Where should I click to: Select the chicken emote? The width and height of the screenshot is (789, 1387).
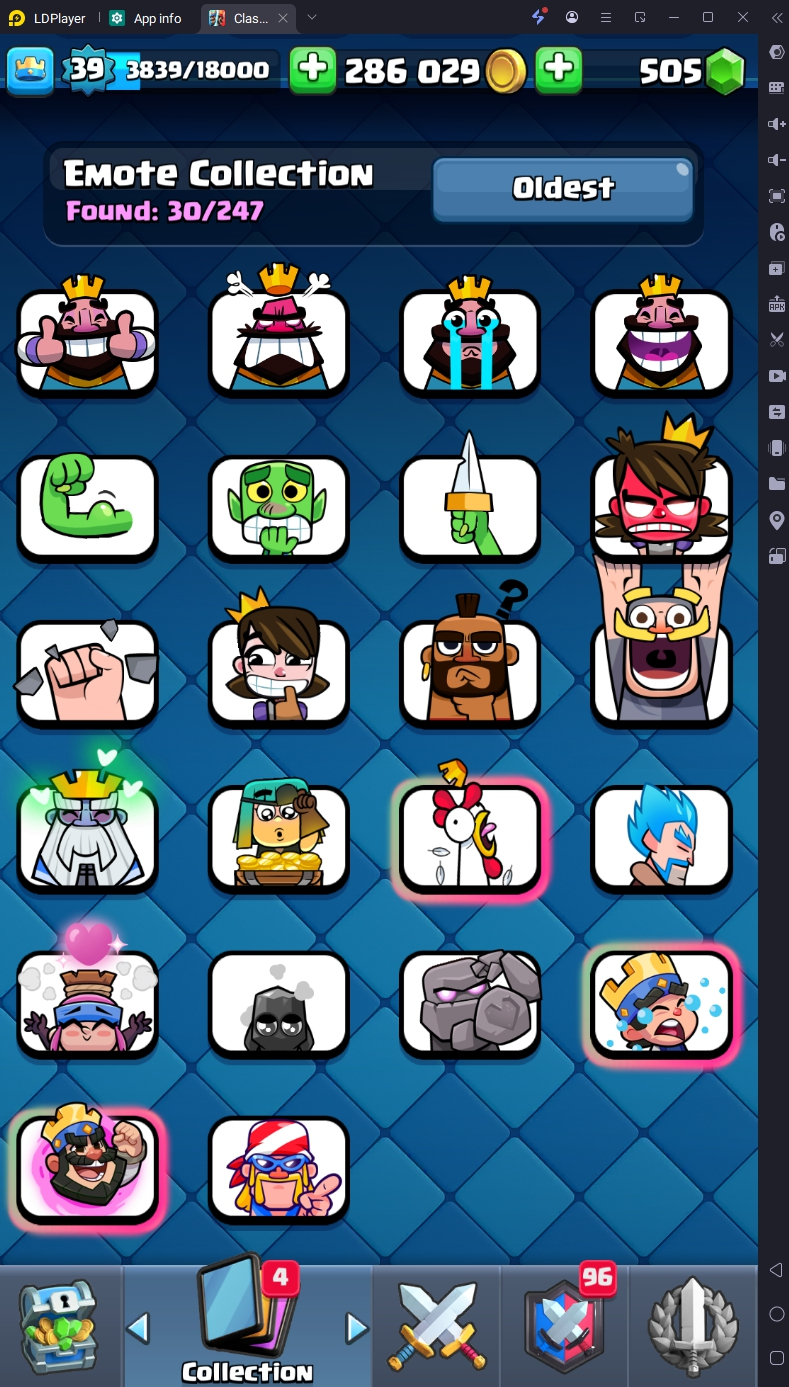pos(470,836)
